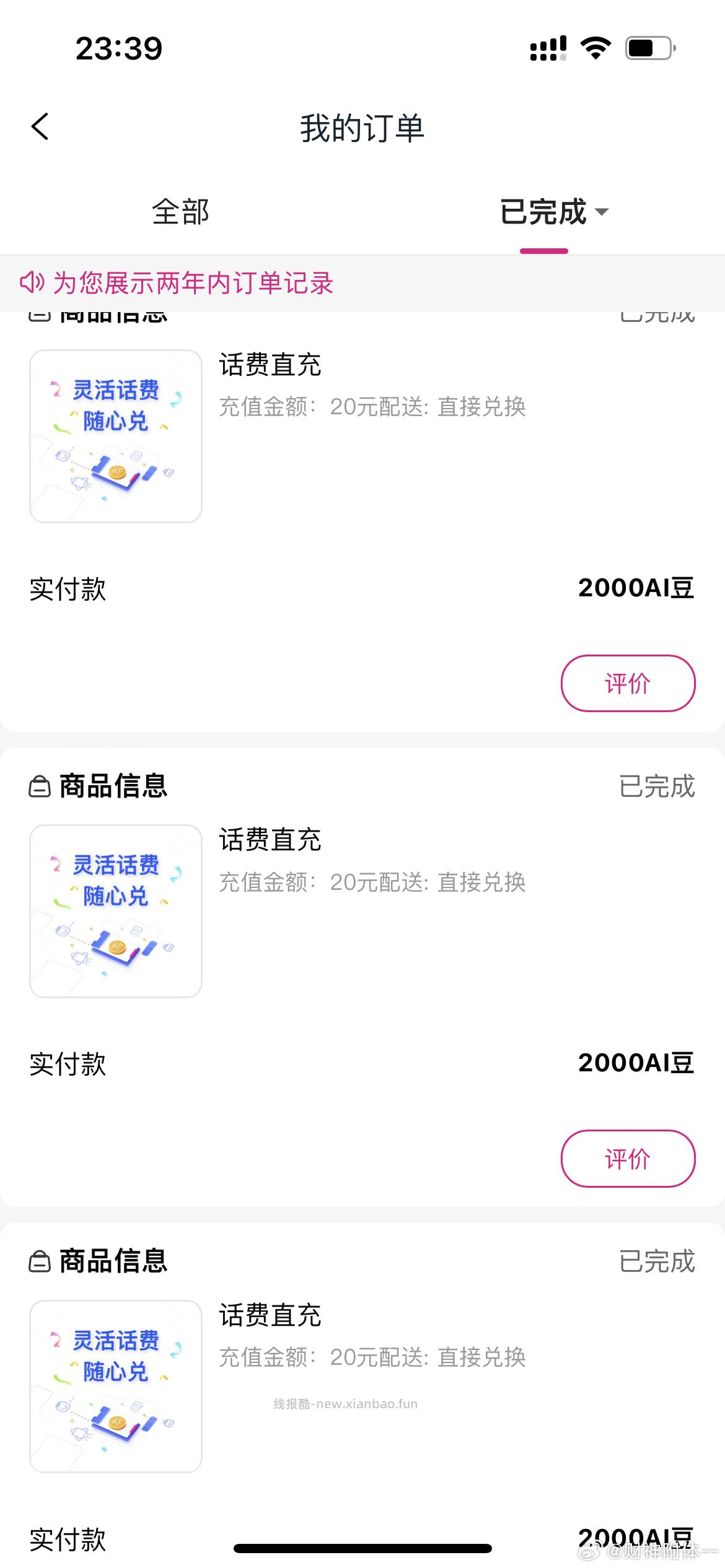Switch to the 全部 orders tab
Image resolution: width=725 pixels, height=1568 pixels.
click(181, 211)
